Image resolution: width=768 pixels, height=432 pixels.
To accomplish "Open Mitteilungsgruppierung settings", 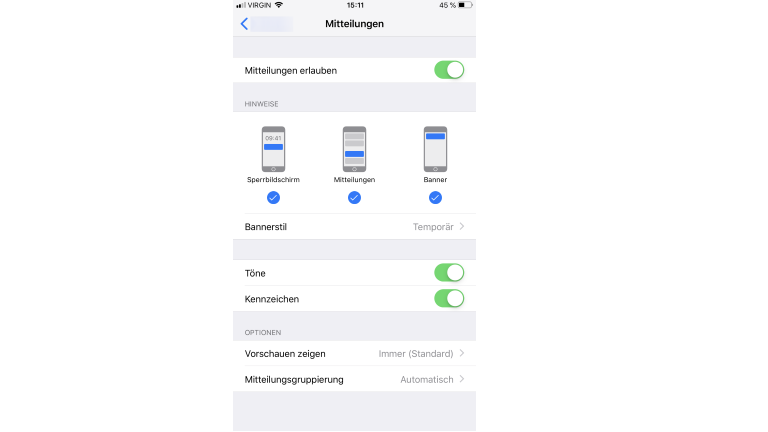I will click(x=354, y=379).
